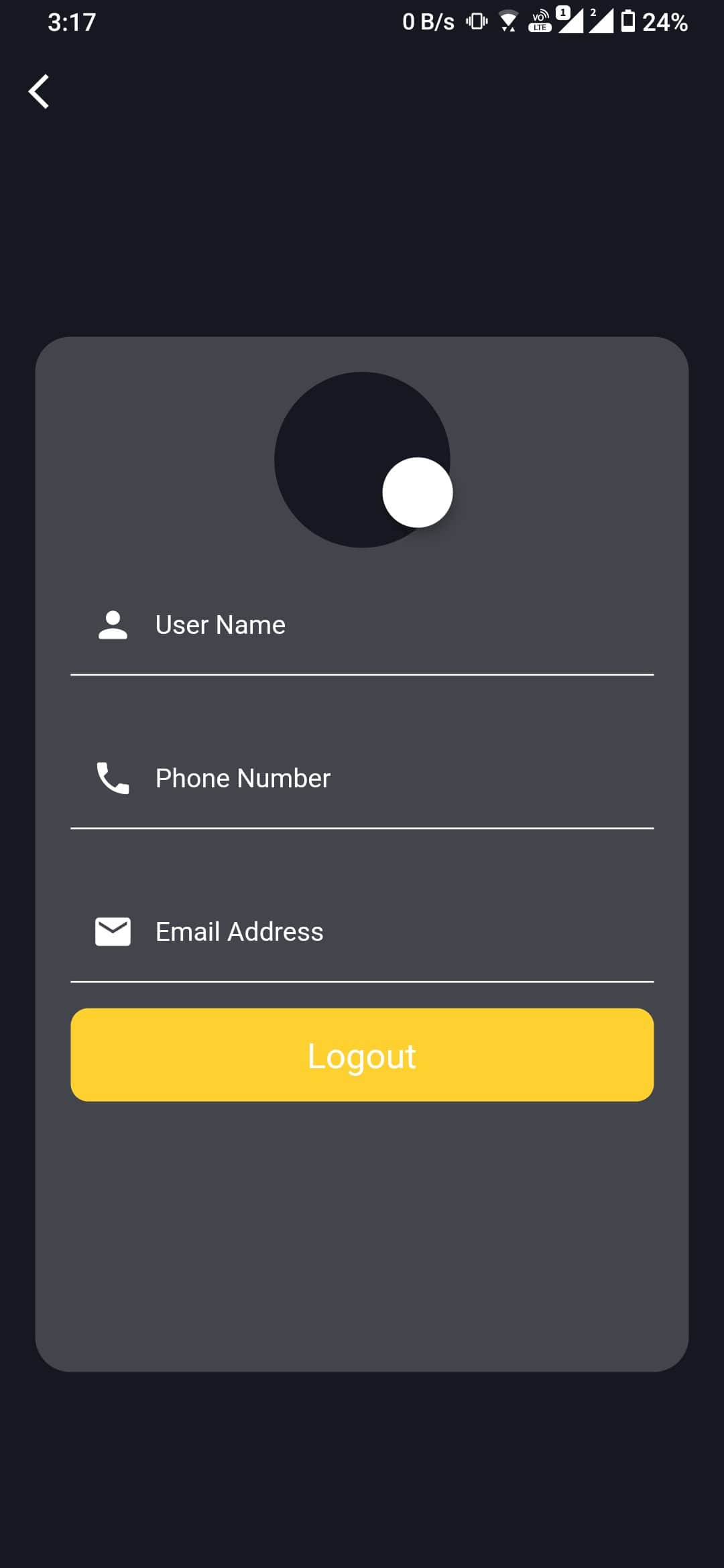Log out with the yellow button
This screenshot has width=724, height=1568.
pyautogui.click(x=362, y=1055)
